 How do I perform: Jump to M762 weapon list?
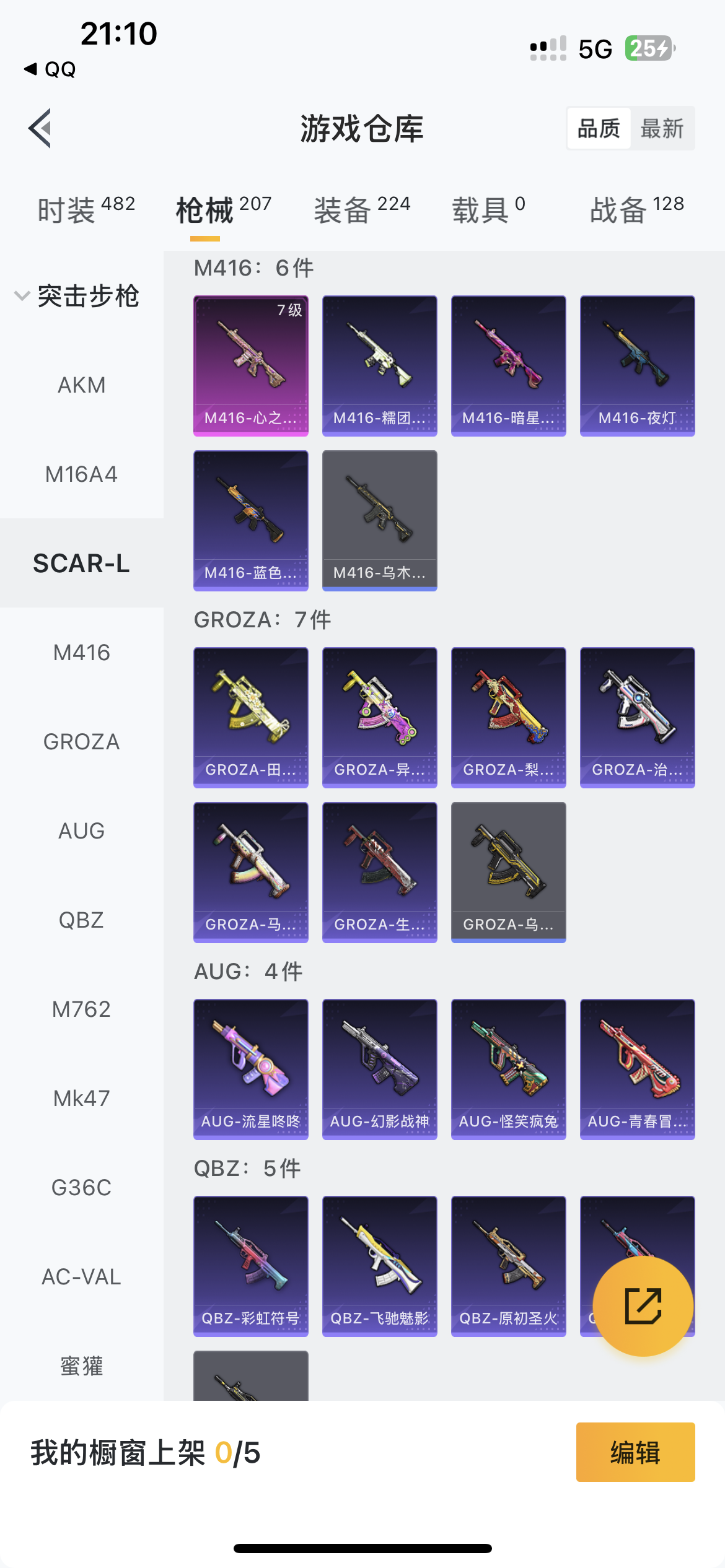(x=82, y=1009)
